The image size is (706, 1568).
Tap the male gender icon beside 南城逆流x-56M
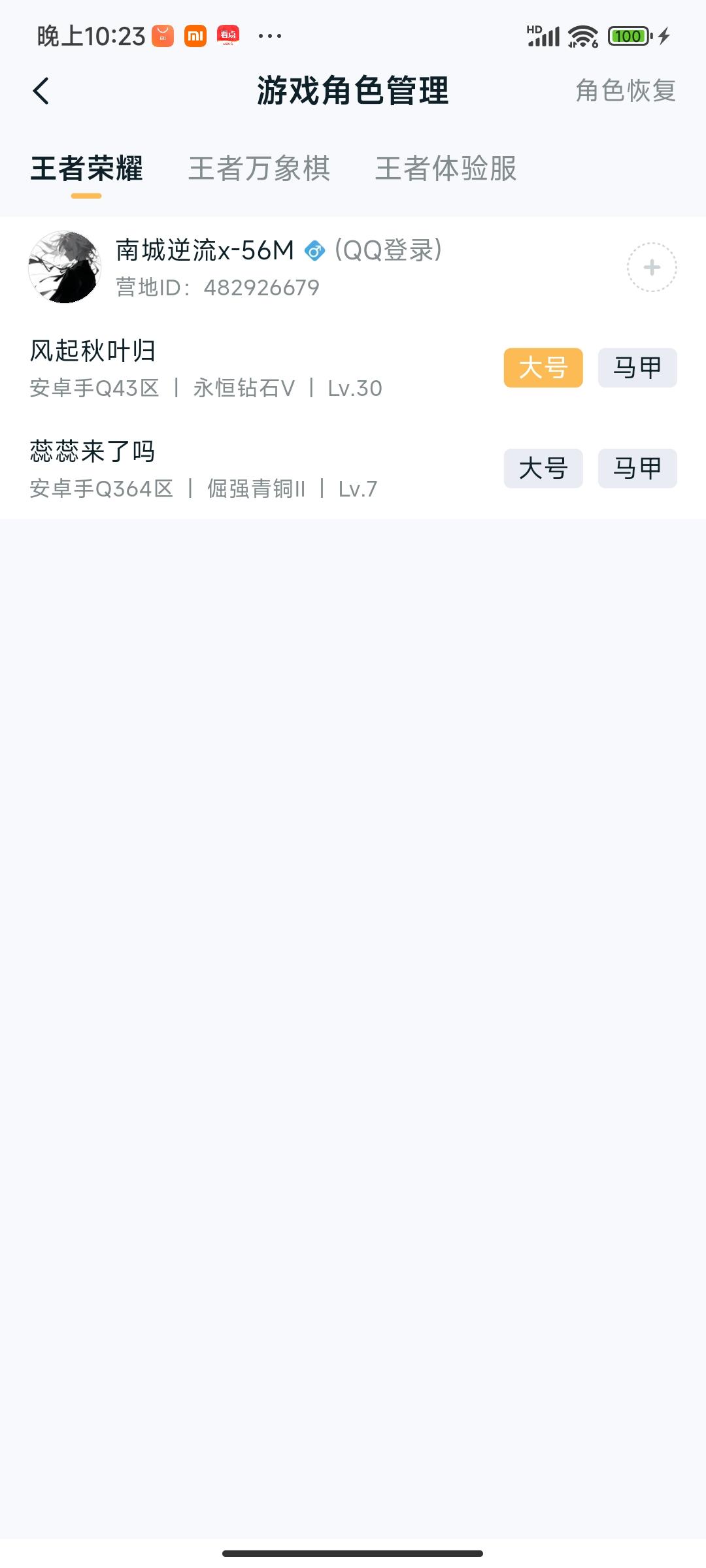coord(316,250)
